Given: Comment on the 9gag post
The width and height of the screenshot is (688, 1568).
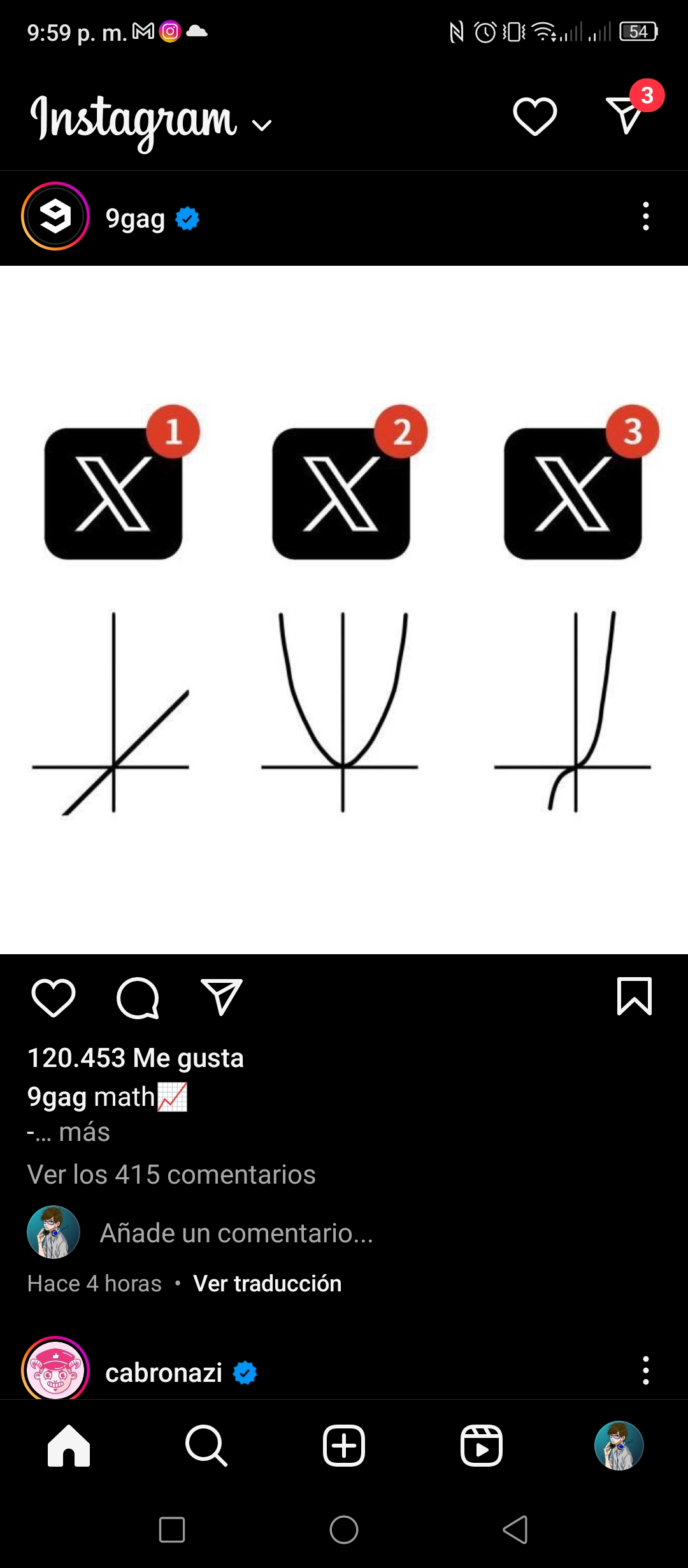Looking at the screenshot, I should pos(138,998).
